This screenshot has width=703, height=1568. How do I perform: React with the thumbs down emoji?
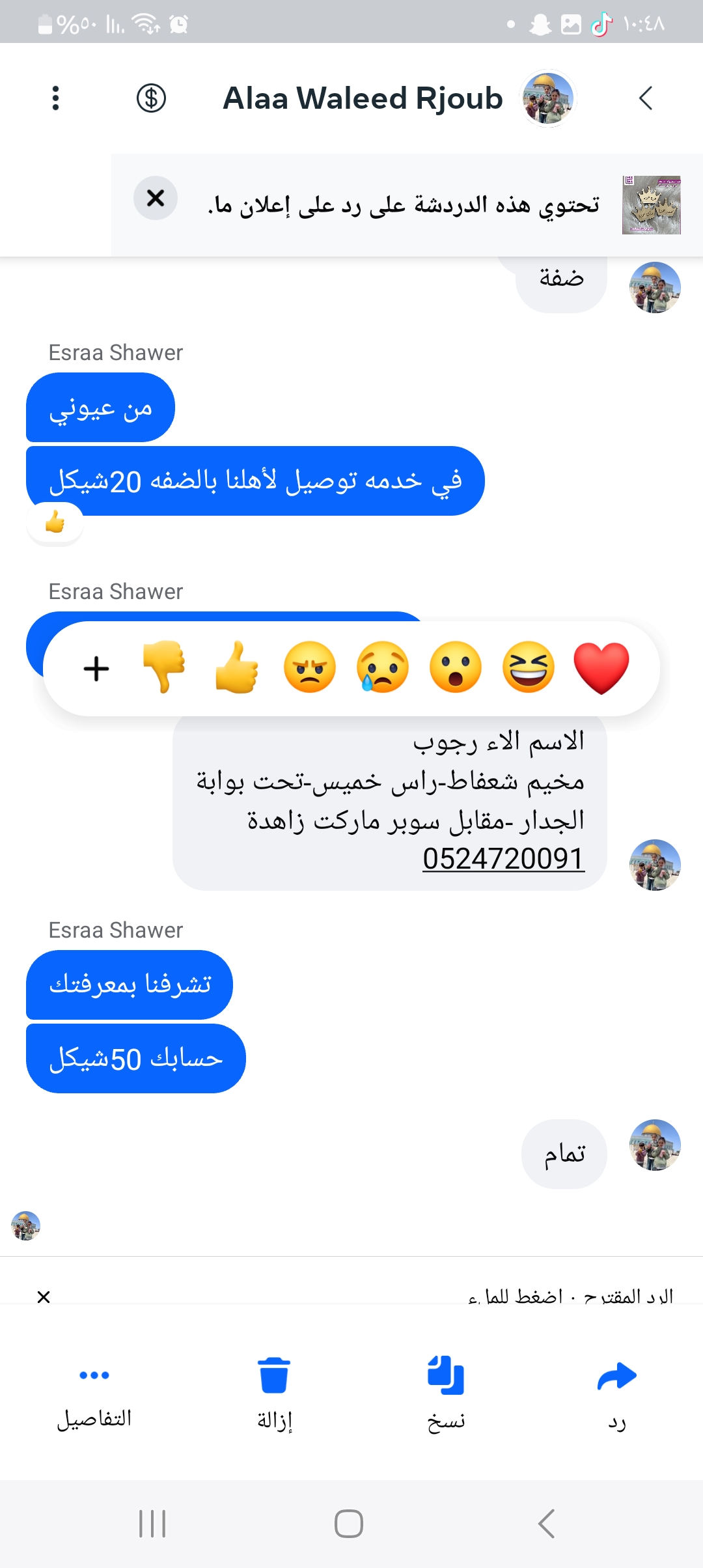coord(164,668)
